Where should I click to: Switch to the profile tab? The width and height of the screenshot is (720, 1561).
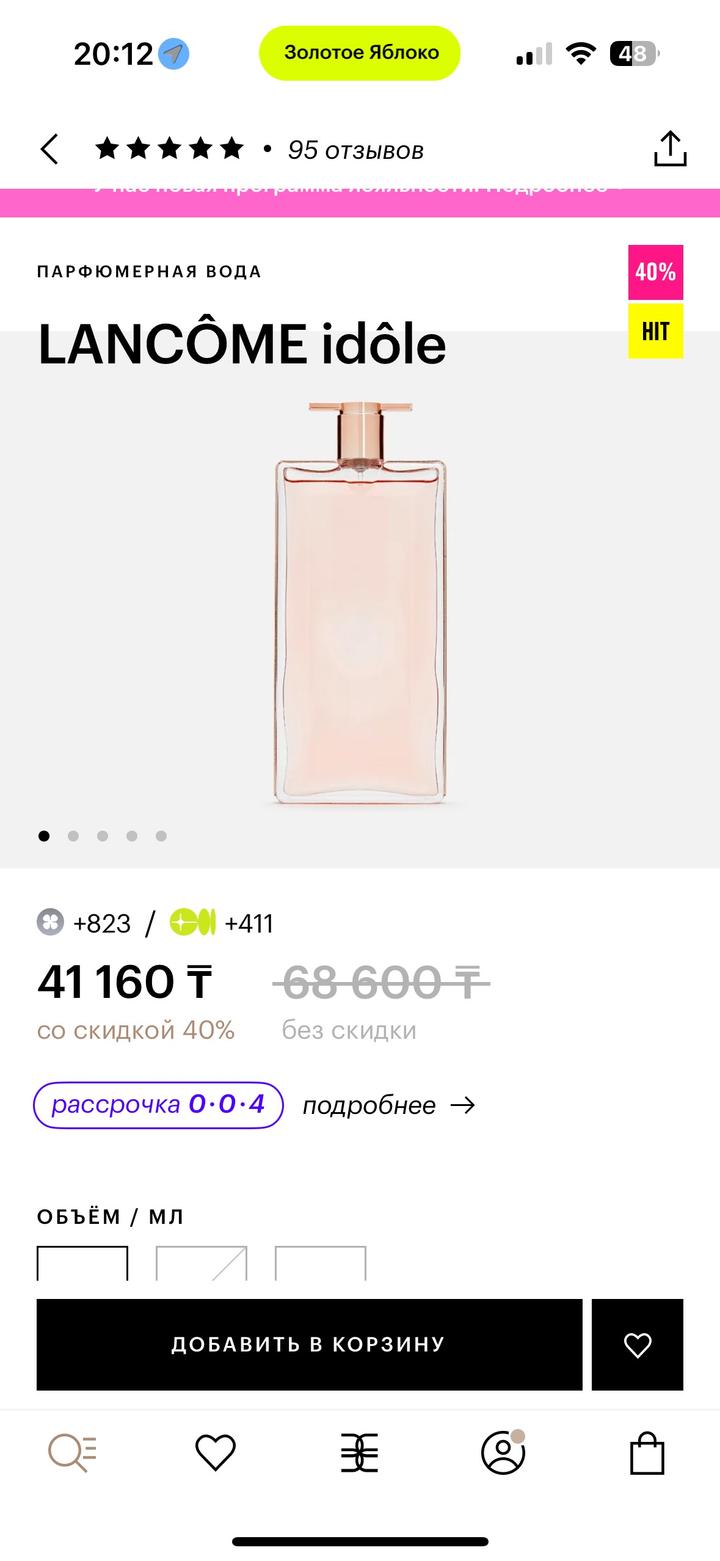coord(503,1452)
